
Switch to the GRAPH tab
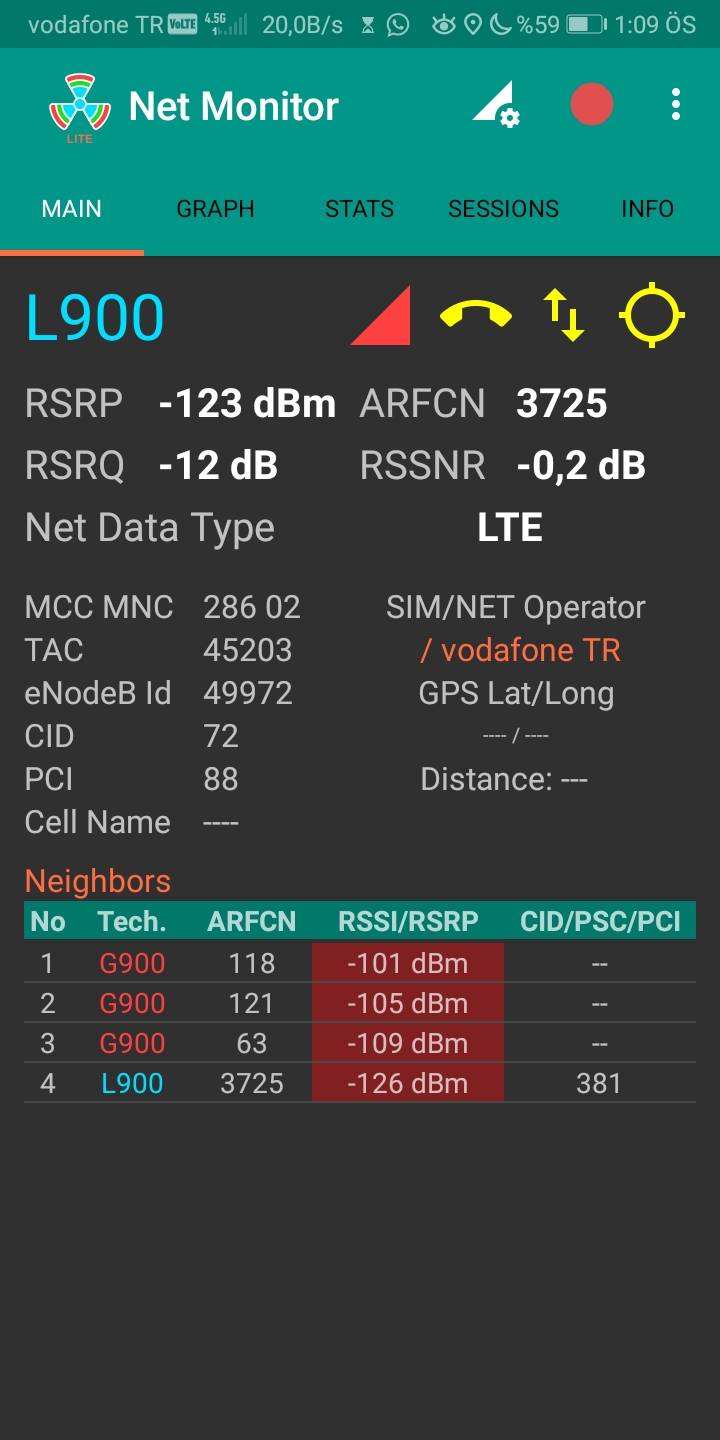click(216, 209)
